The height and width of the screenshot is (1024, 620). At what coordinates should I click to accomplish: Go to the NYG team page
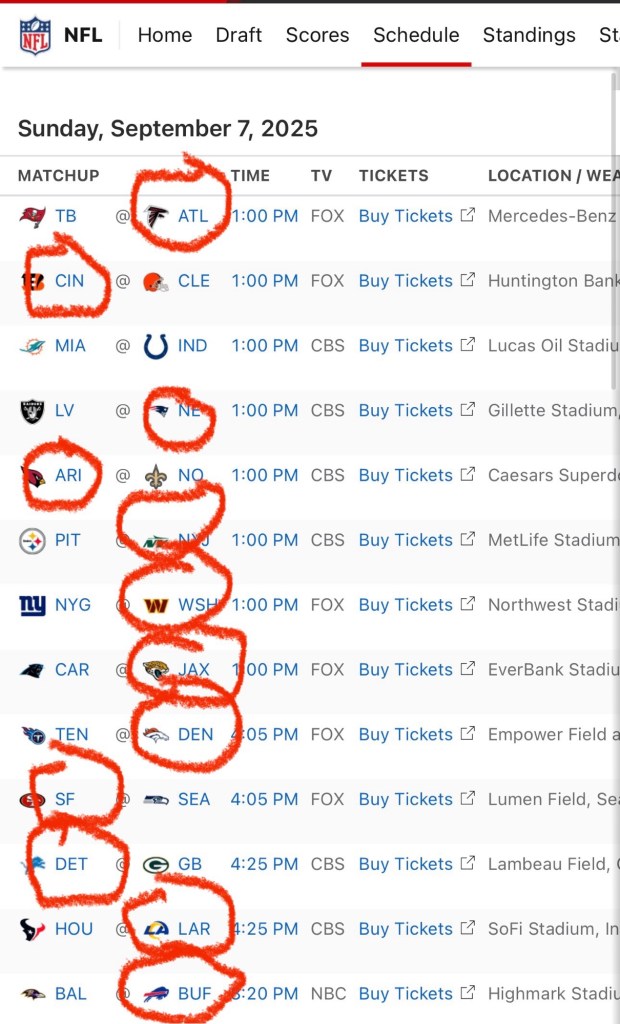click(72, 605)
